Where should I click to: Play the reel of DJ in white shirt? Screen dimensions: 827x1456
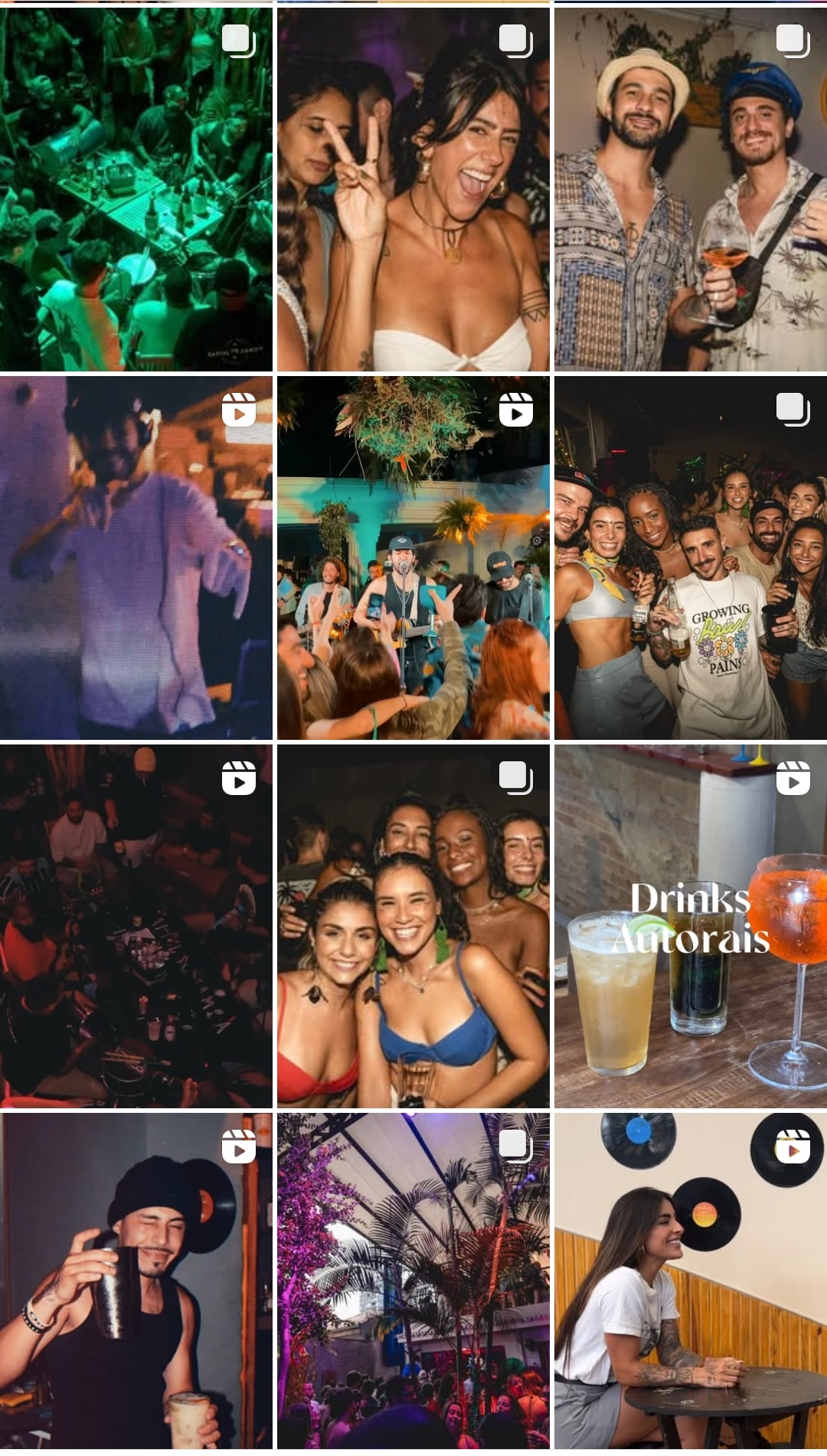(x=136, y=558)
